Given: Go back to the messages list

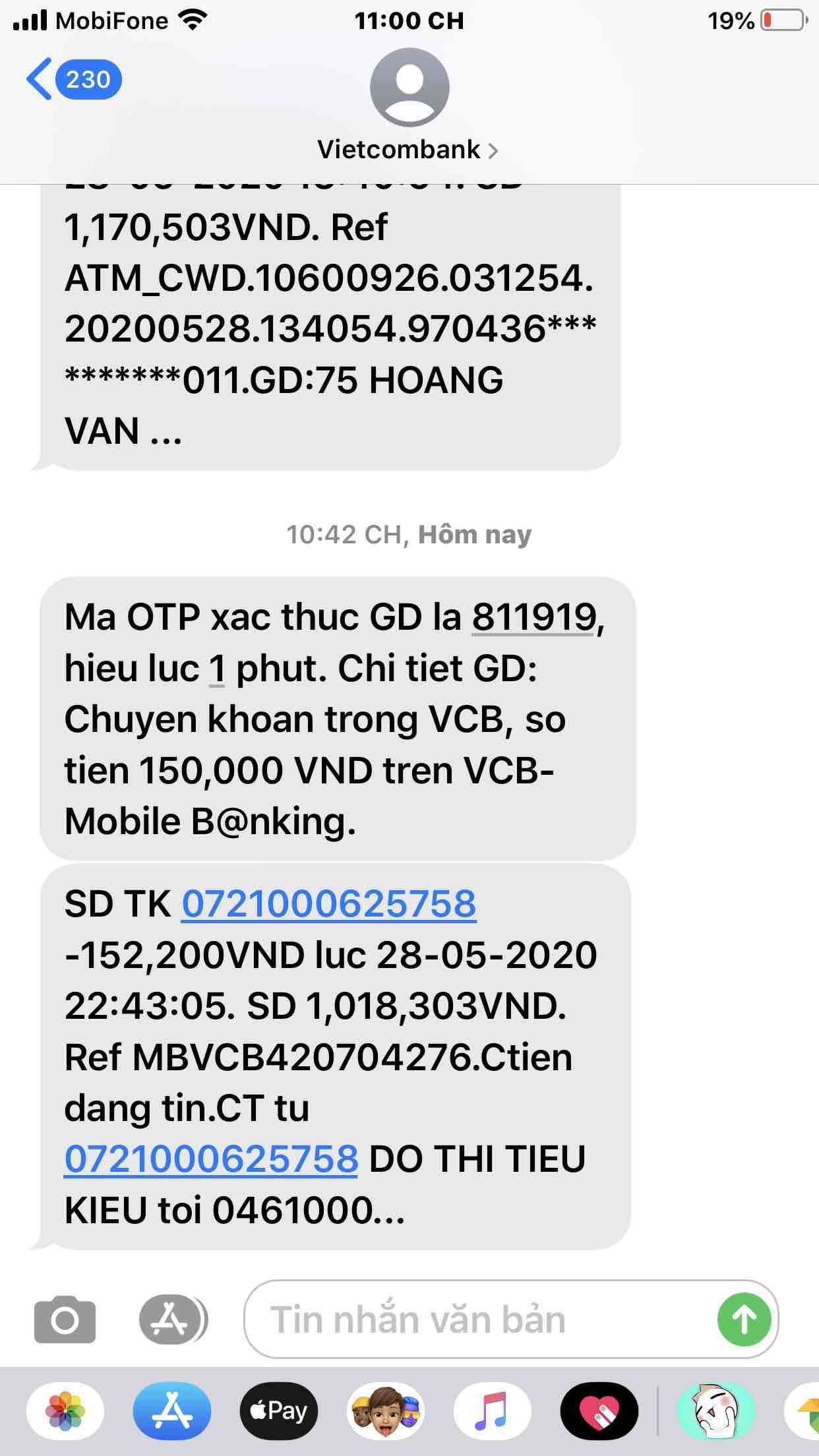Looking at the screenshot, I should [x=71, y=80].
